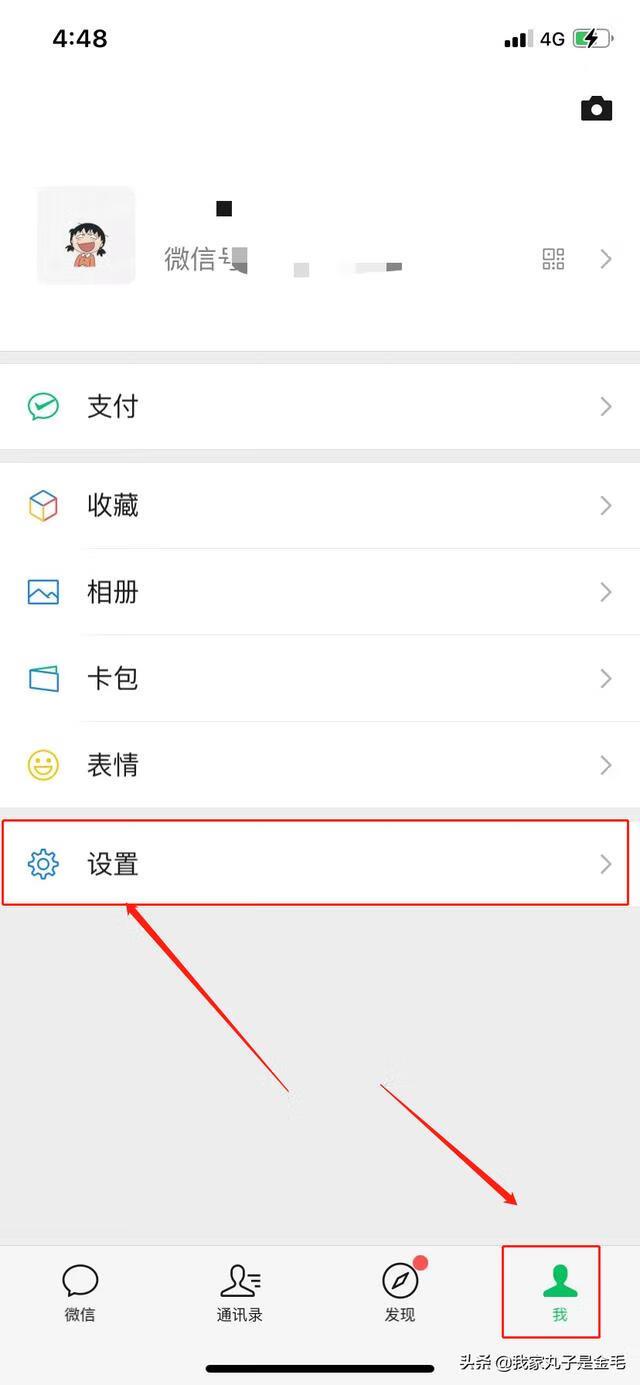This screenshot has width=640, height=1385.
Task: Switch to the 通讯录 contacts tab
Action: (x=240, y=1292)
